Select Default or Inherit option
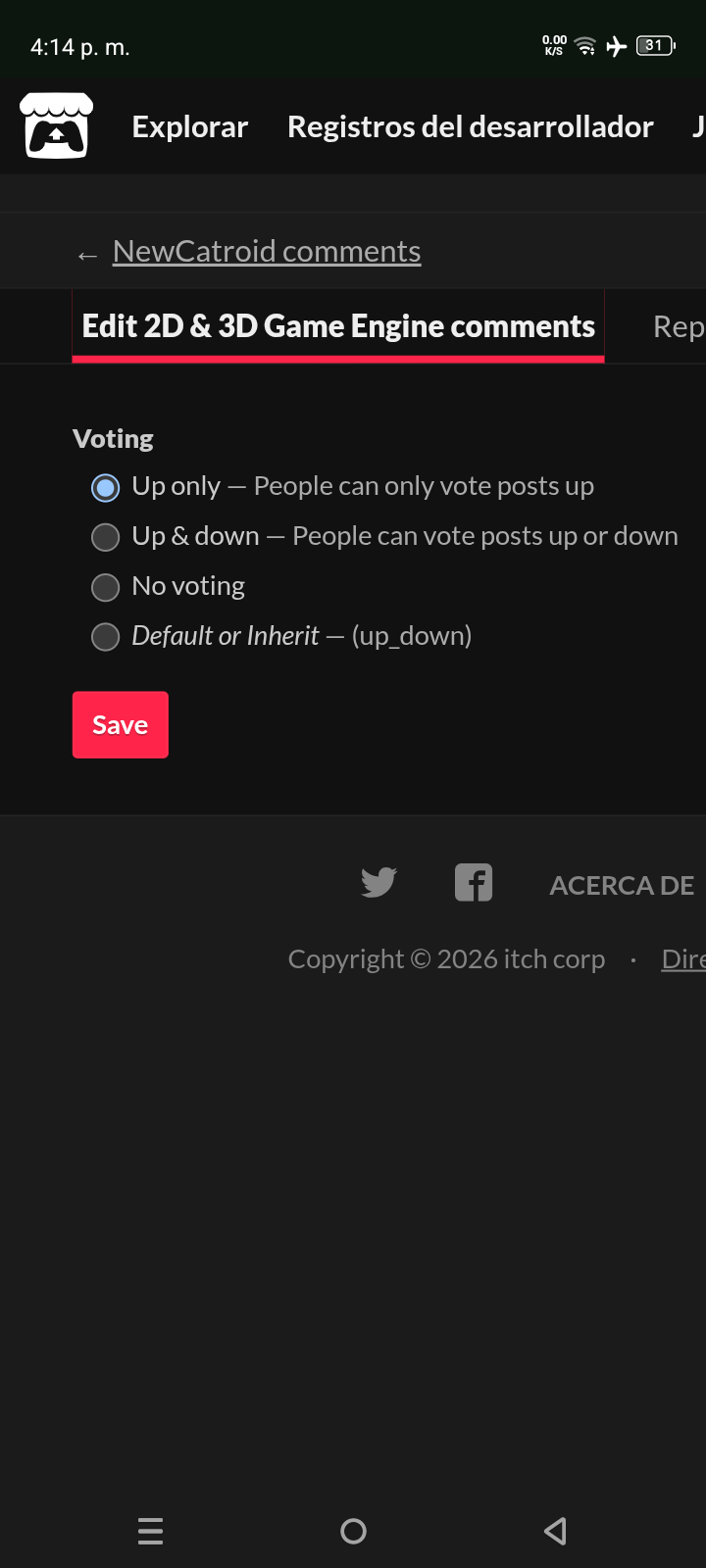This screenshot has height=1568, width=706. click(105, 637)
